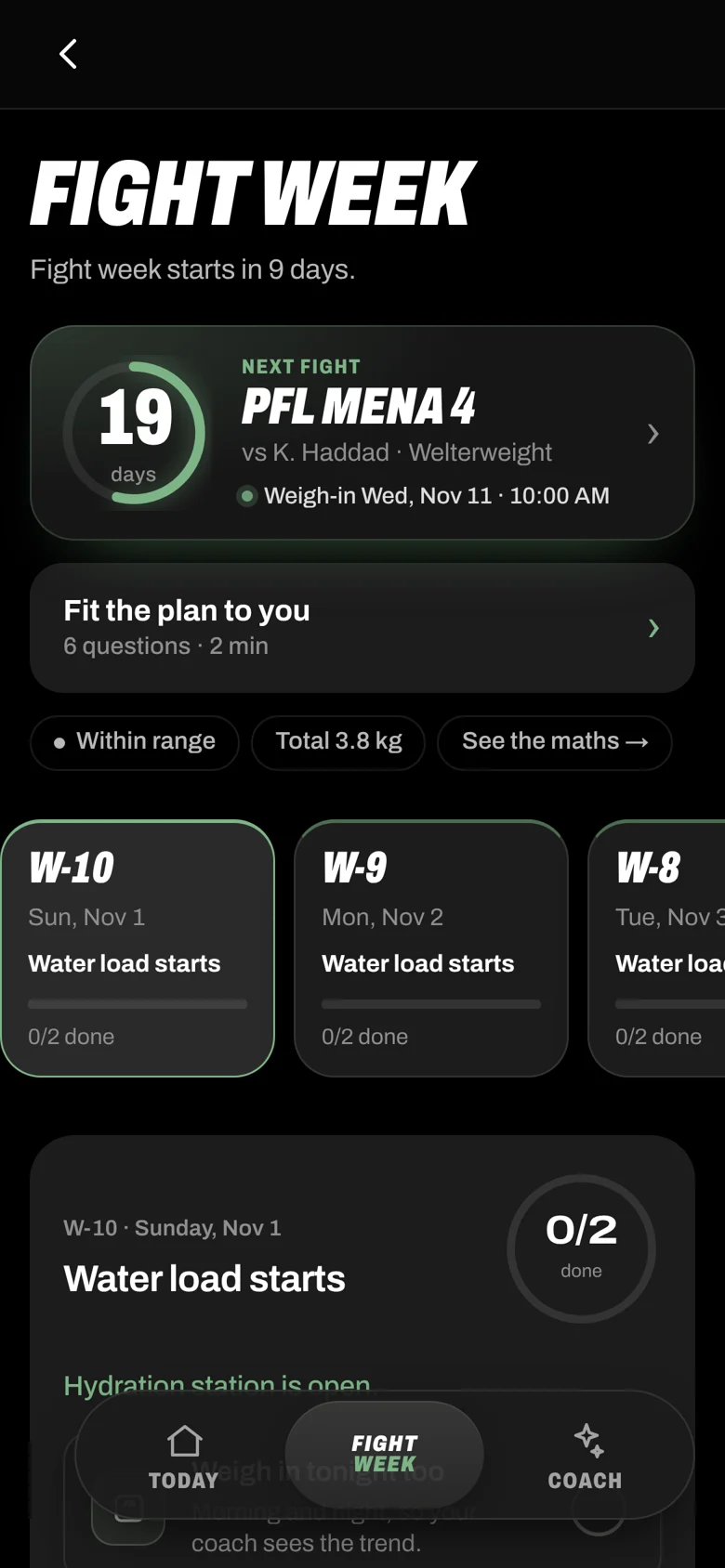Screen dimensions: 725x1568
Task: Tap the Total 3.8 kg chip
Action: coord(338,742)
